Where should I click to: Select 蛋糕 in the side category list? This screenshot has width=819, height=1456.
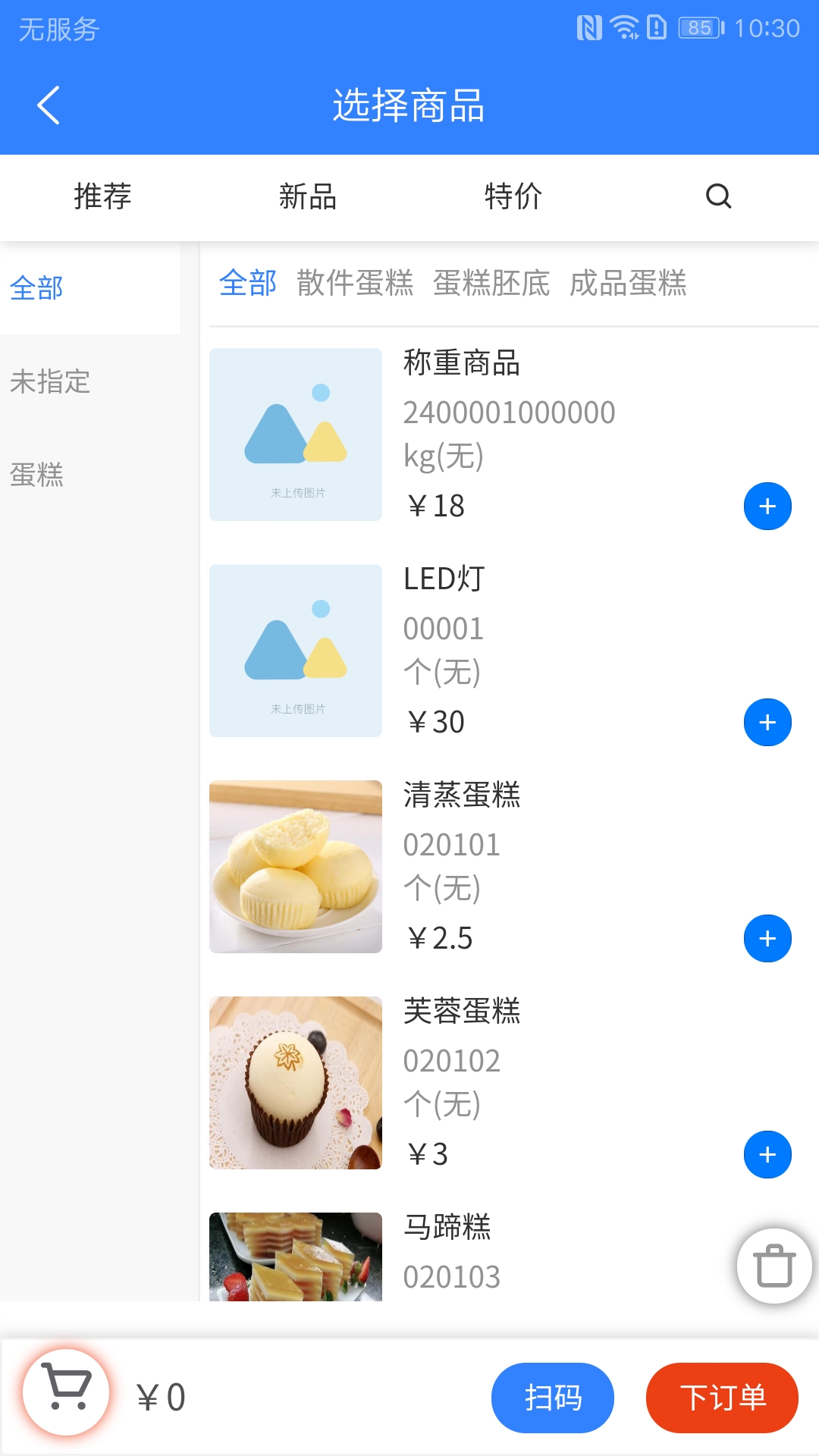coord(36,475)
